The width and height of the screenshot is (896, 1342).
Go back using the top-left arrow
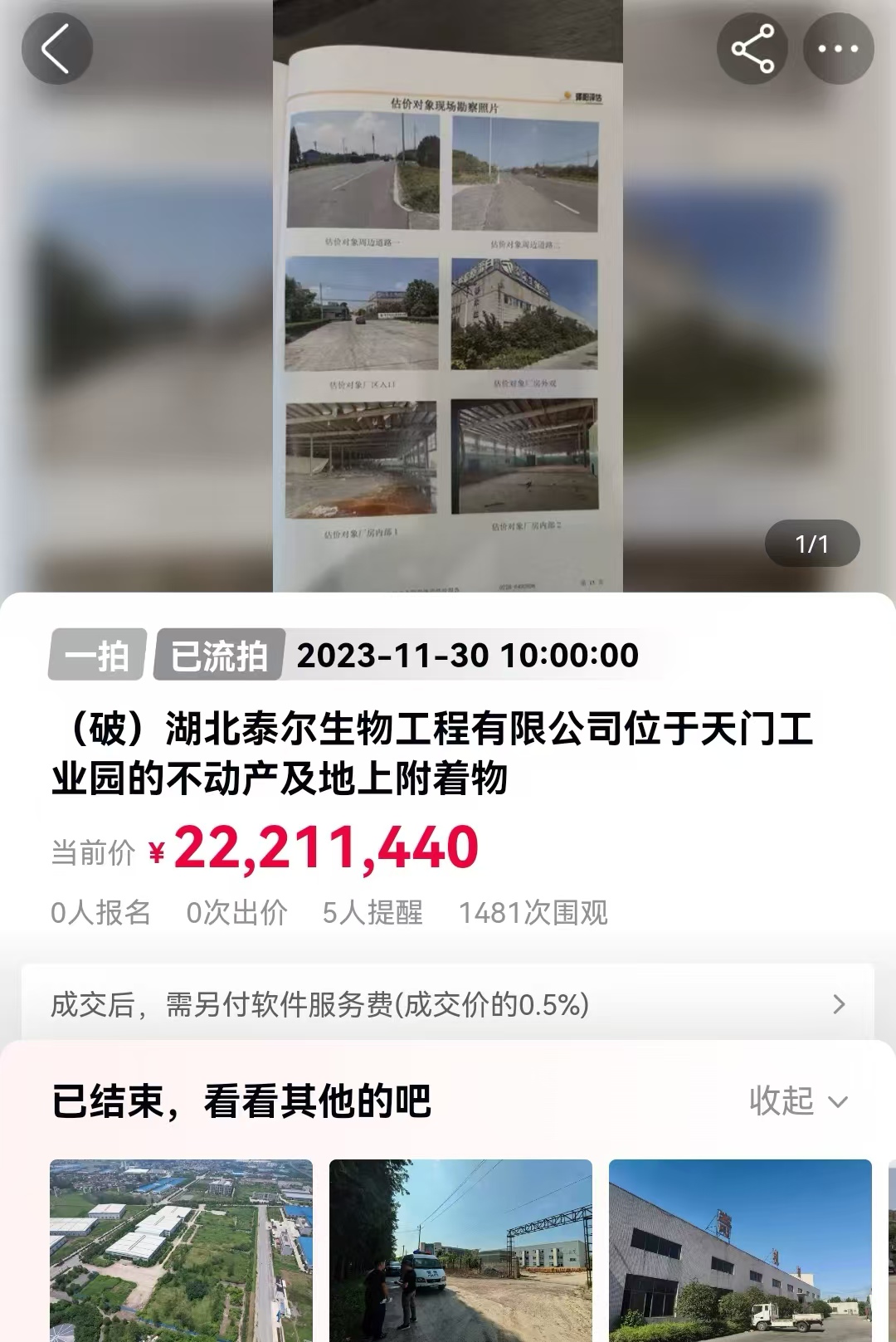[56, 49]
